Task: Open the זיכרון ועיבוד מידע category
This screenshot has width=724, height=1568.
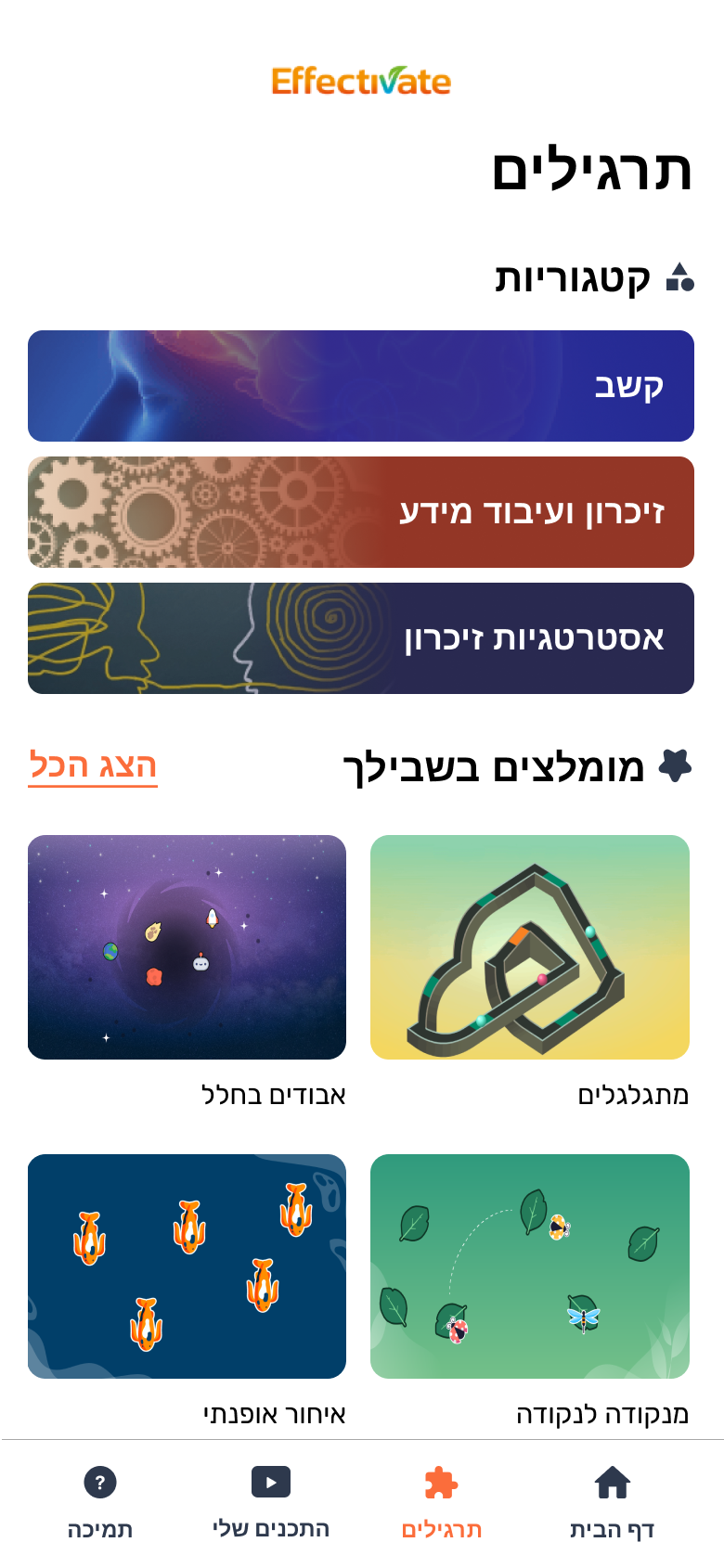Action: tap(361, 512)
